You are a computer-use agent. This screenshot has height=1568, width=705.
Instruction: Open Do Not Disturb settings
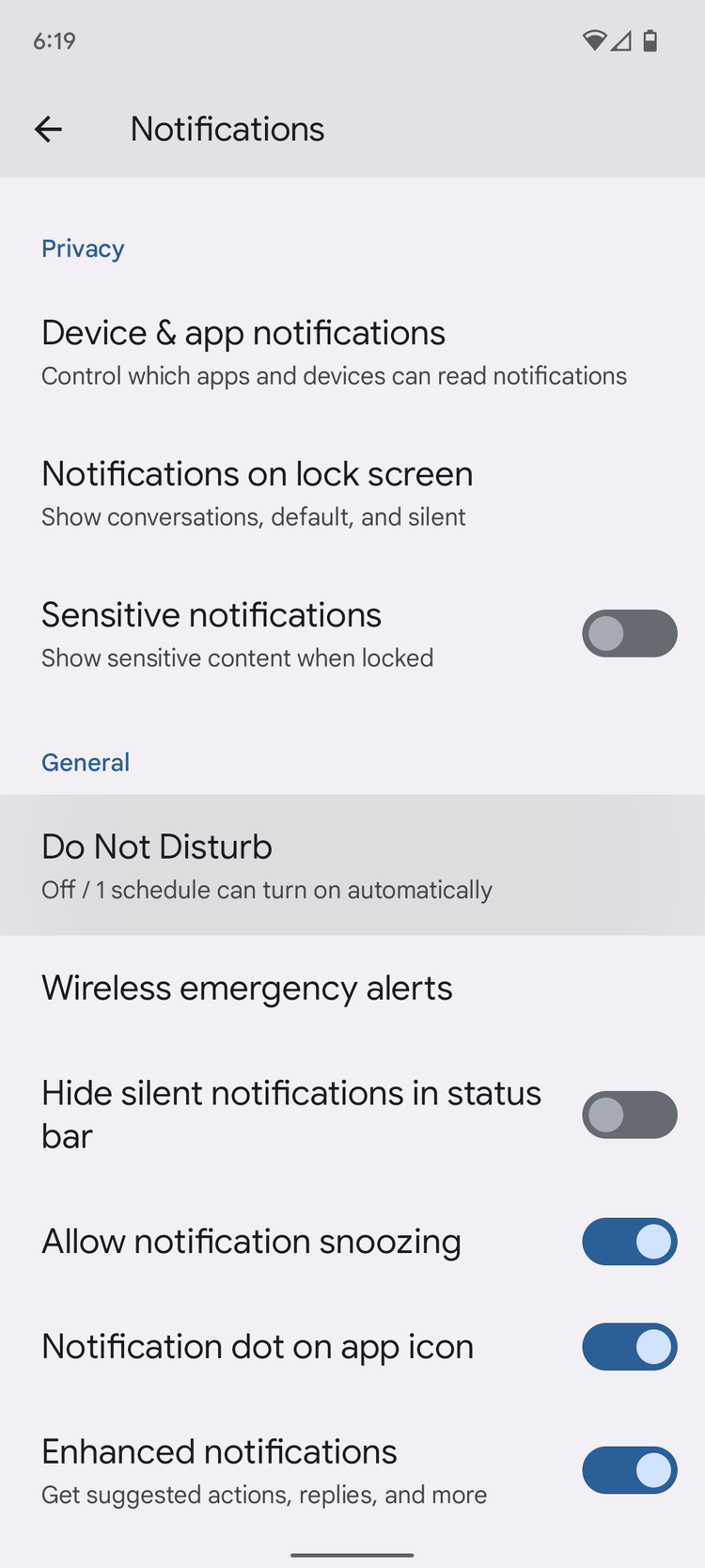352,865
